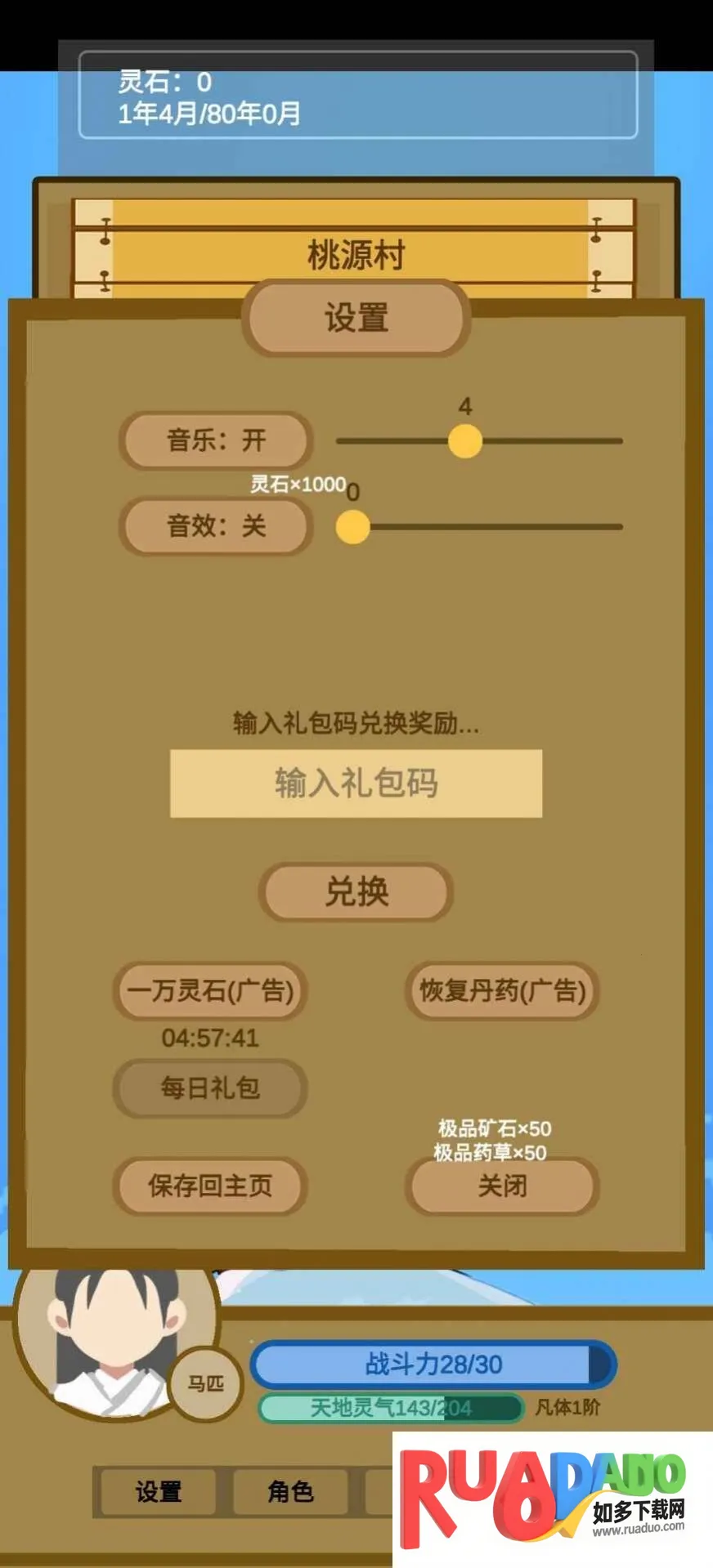This screenshot has height=1568, width=713.
Task: Open the 每日礼包 daily gift pack
Action: [210, 1088]
